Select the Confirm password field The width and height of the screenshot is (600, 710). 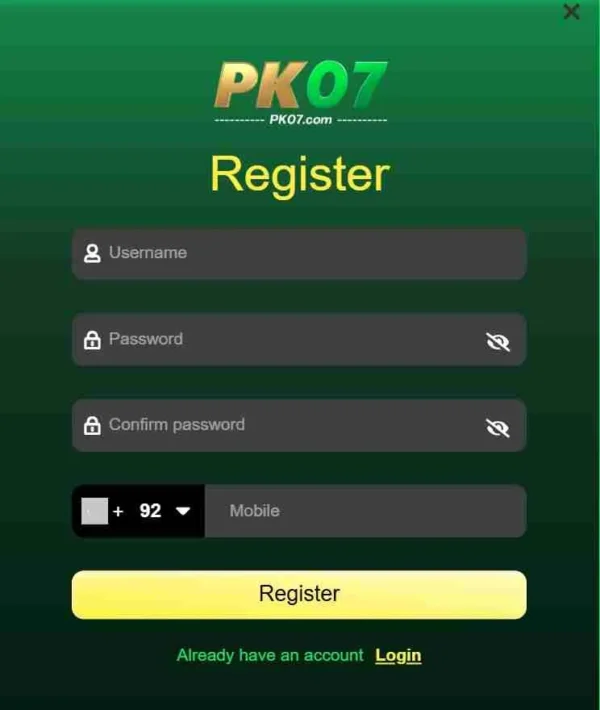click(280, 425)
